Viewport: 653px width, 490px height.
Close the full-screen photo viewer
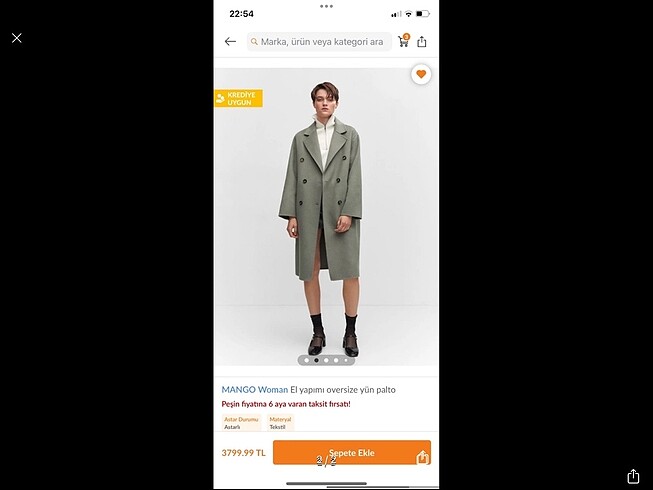pyautogui.click(x=17, y=38)
